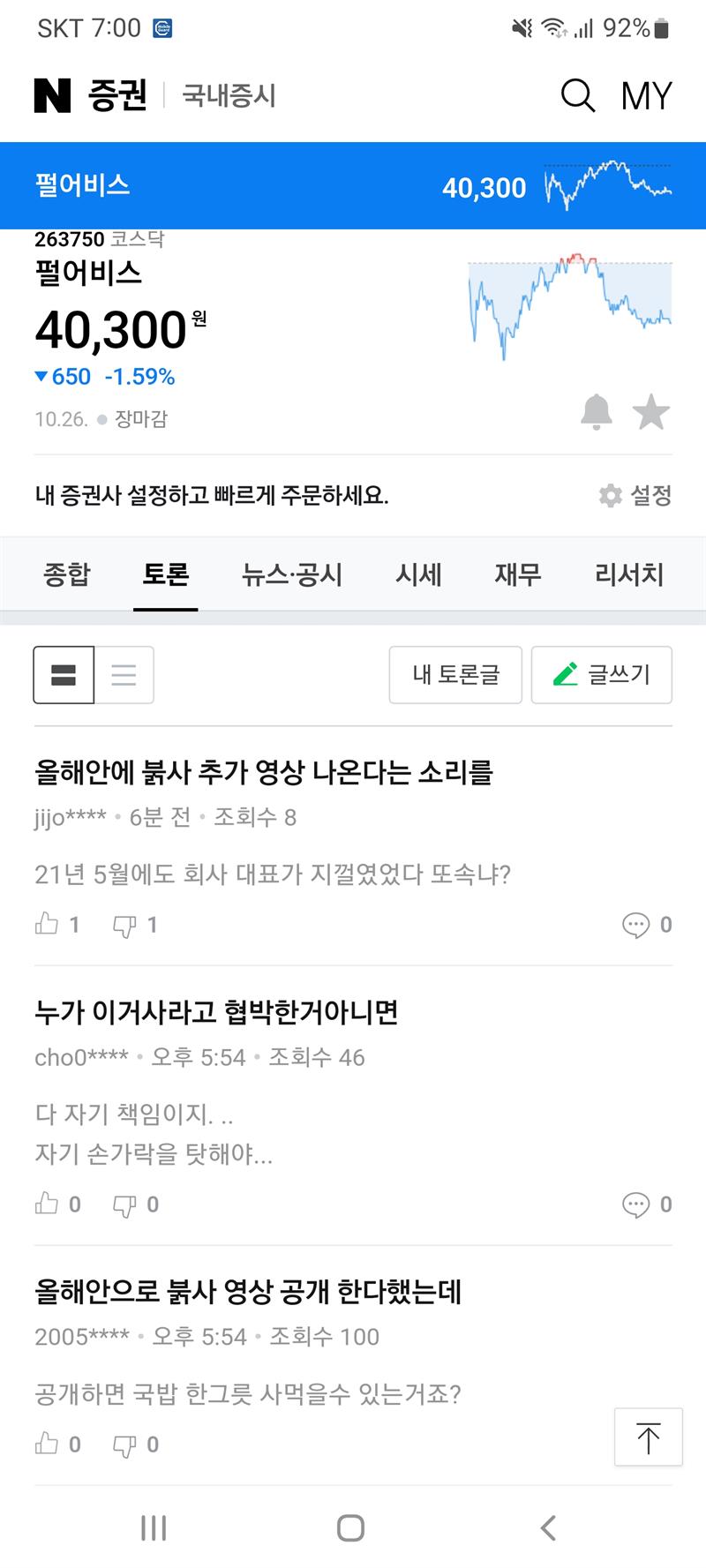Switch to the 리서치 tab
The width and height of the screenshot is (706, 1568).
pos(628,574)
